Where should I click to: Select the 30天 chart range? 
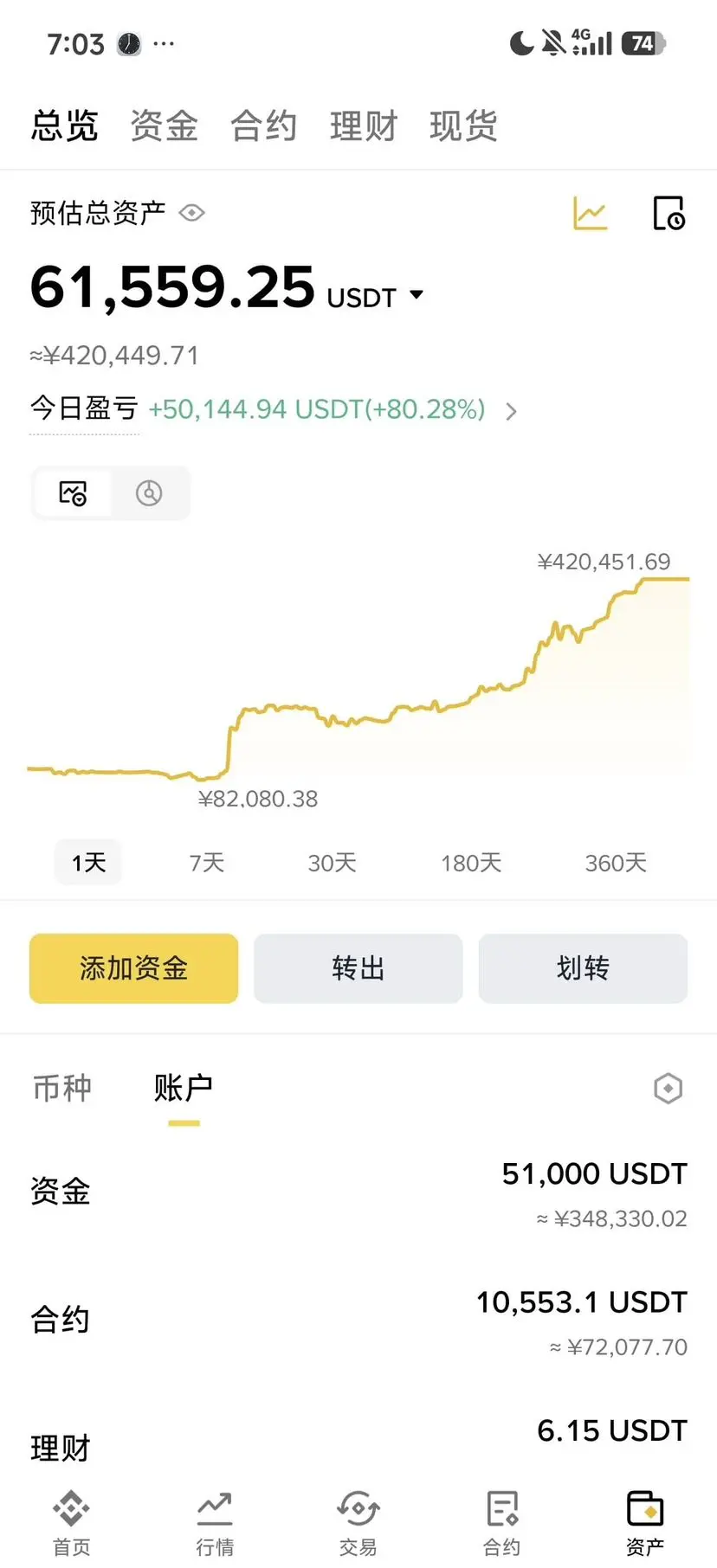pos(333,863)
